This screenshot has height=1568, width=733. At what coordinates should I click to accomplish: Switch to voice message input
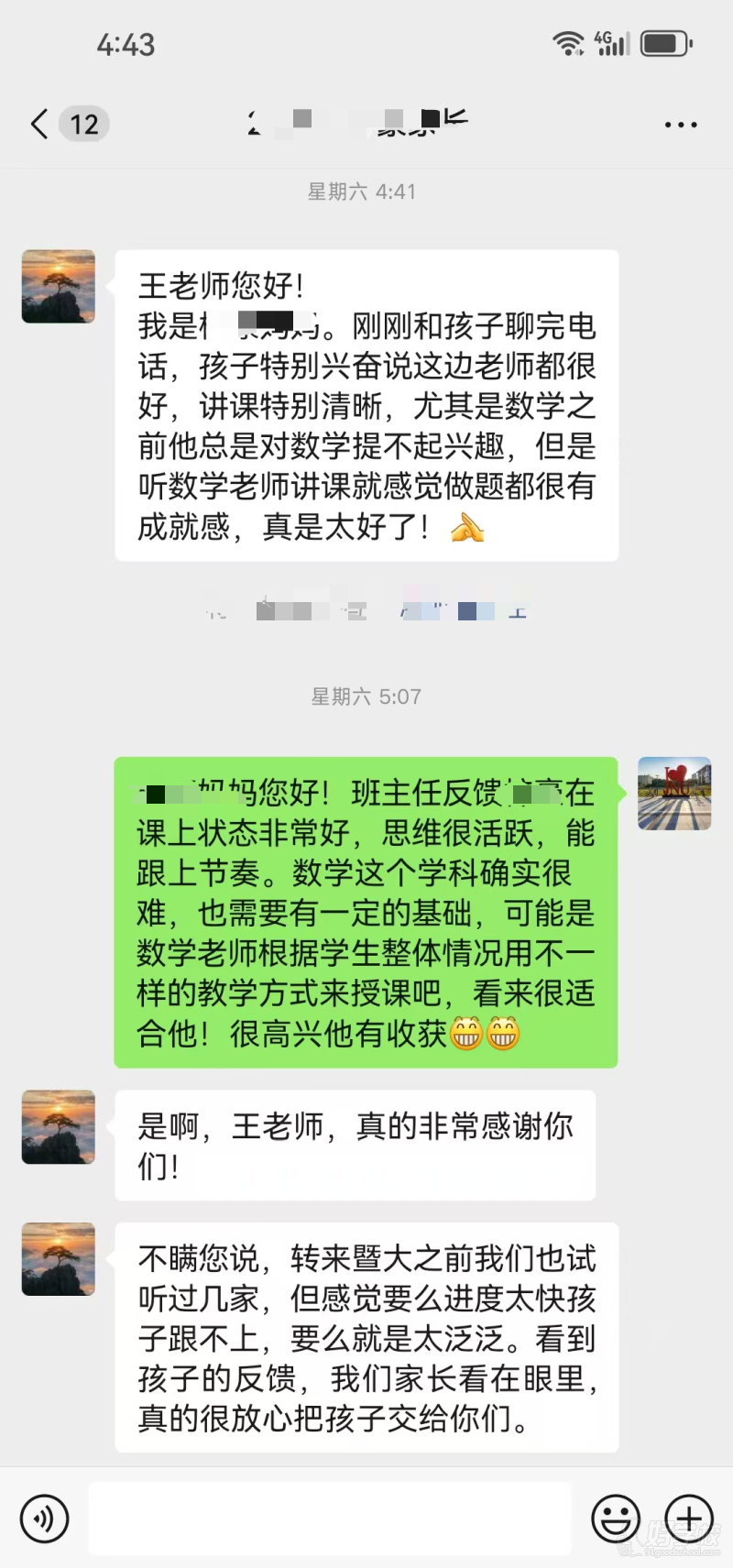pos(44,1519)
